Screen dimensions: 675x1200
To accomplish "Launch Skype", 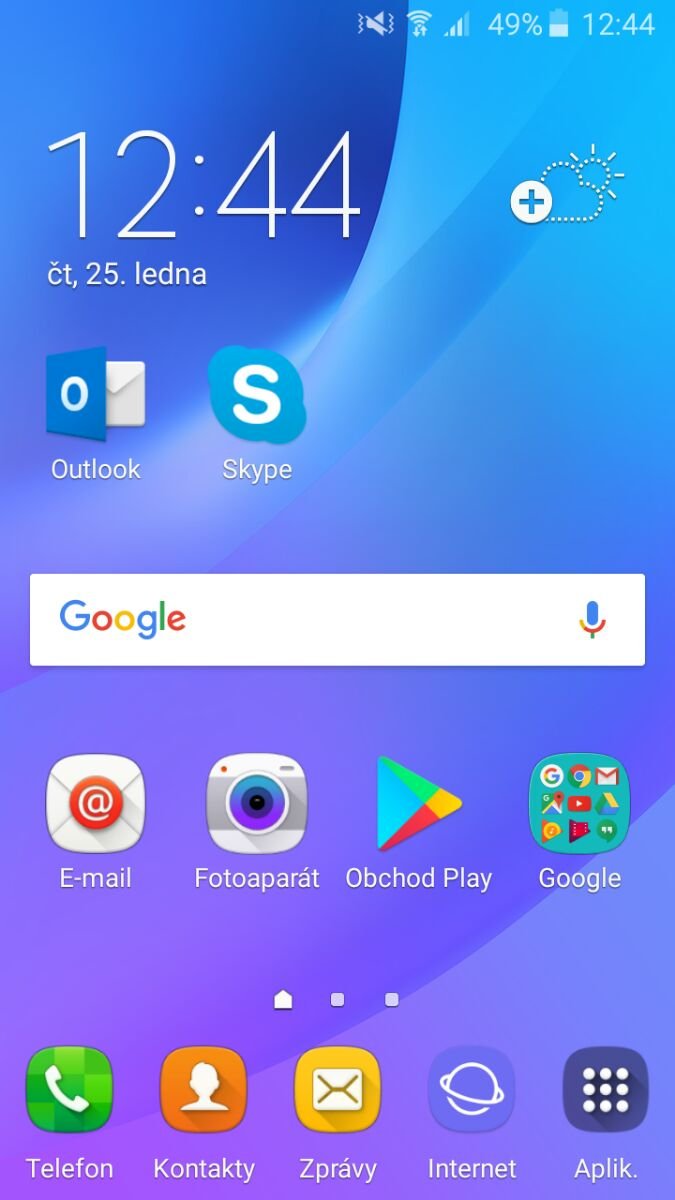I will pos(257,396).
